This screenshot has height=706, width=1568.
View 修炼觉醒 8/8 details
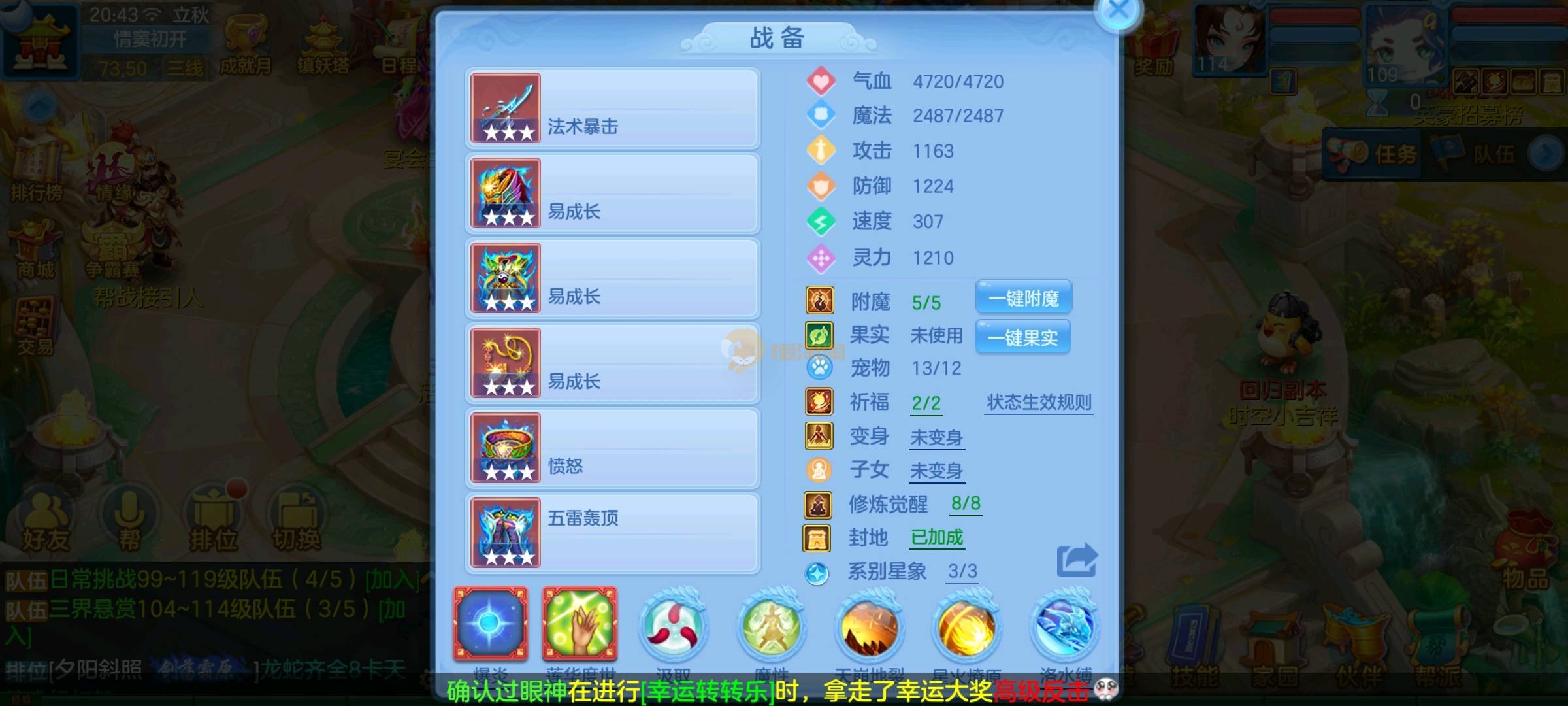point(966,503)
